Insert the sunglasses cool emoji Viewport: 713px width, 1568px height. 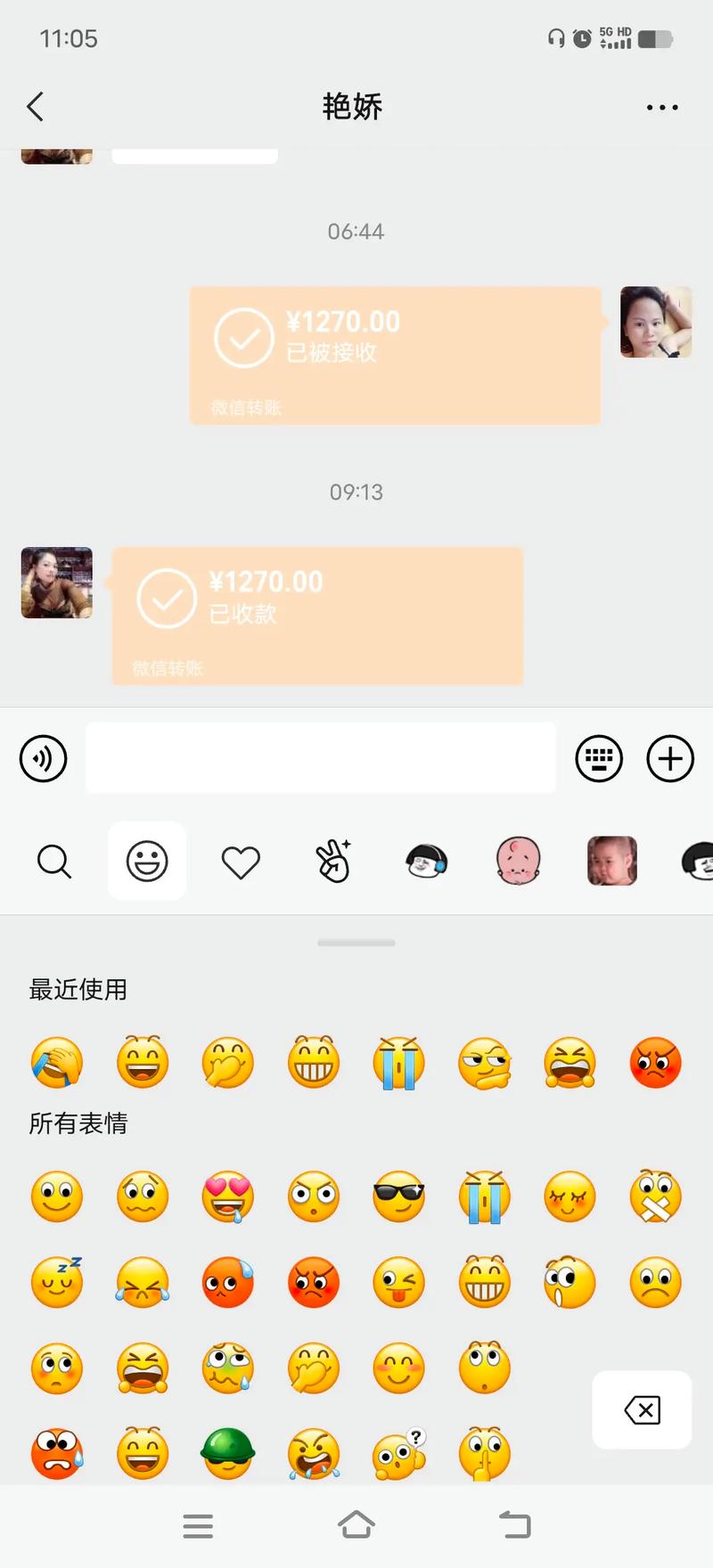(398, 1196)
